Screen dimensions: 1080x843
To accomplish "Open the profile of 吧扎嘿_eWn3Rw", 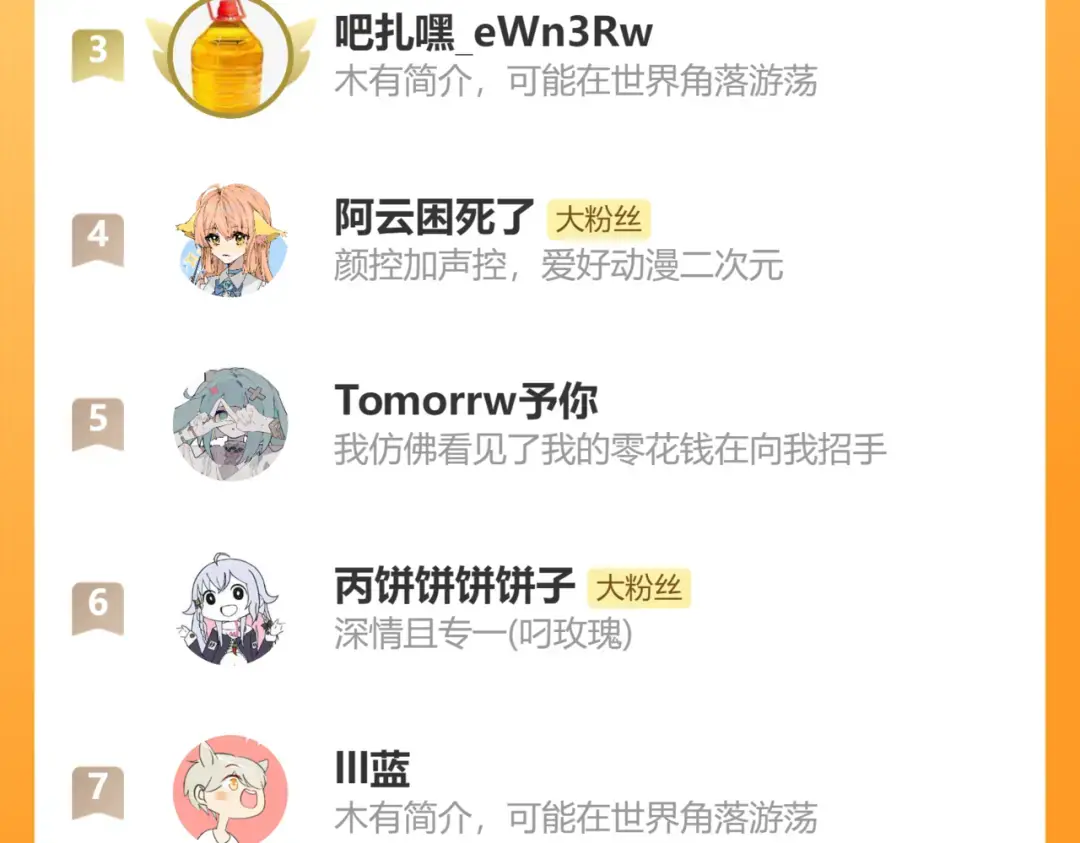I will point(493,35).
